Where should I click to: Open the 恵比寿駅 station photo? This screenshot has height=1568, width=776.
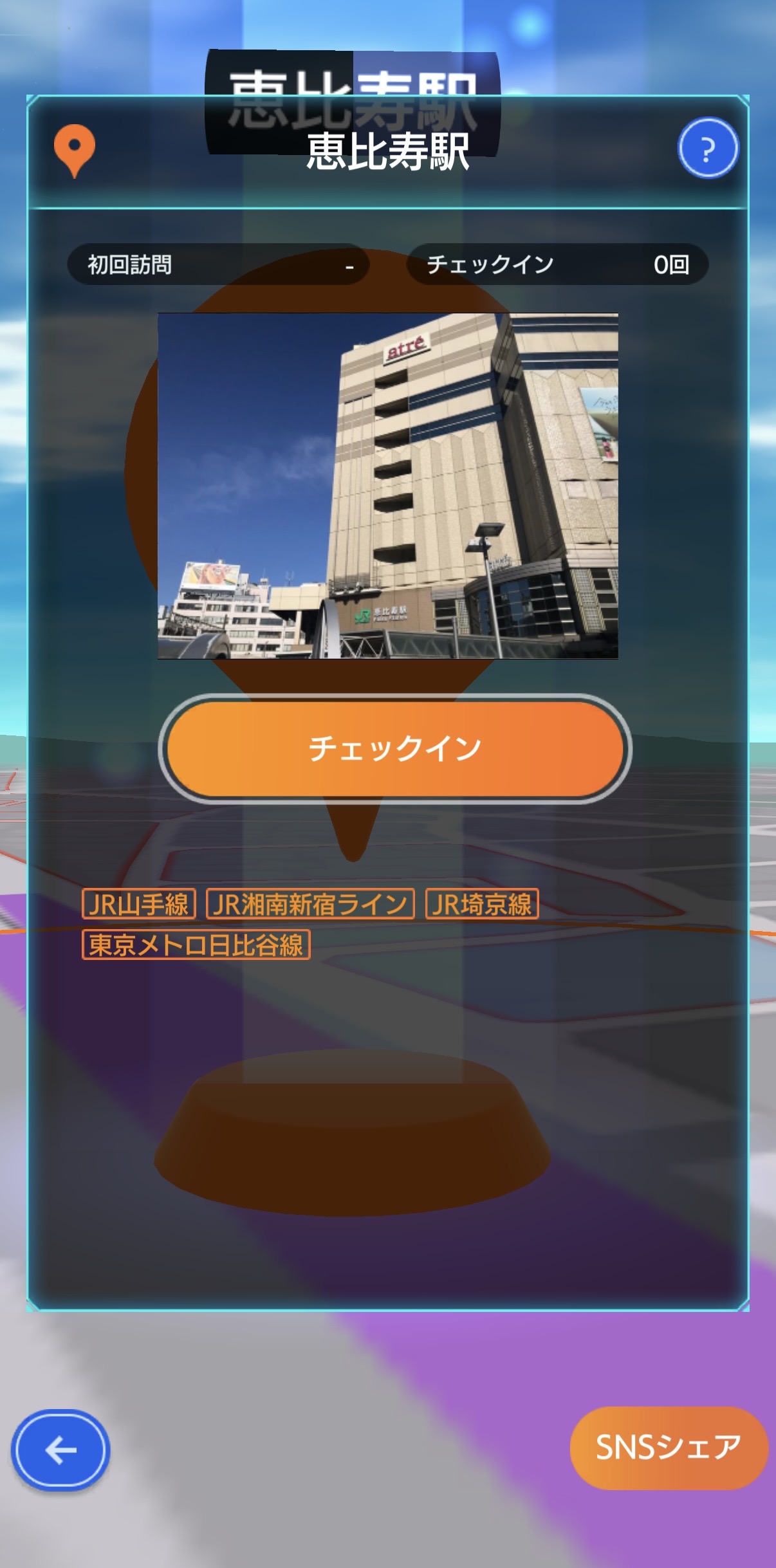pos(387,486)
